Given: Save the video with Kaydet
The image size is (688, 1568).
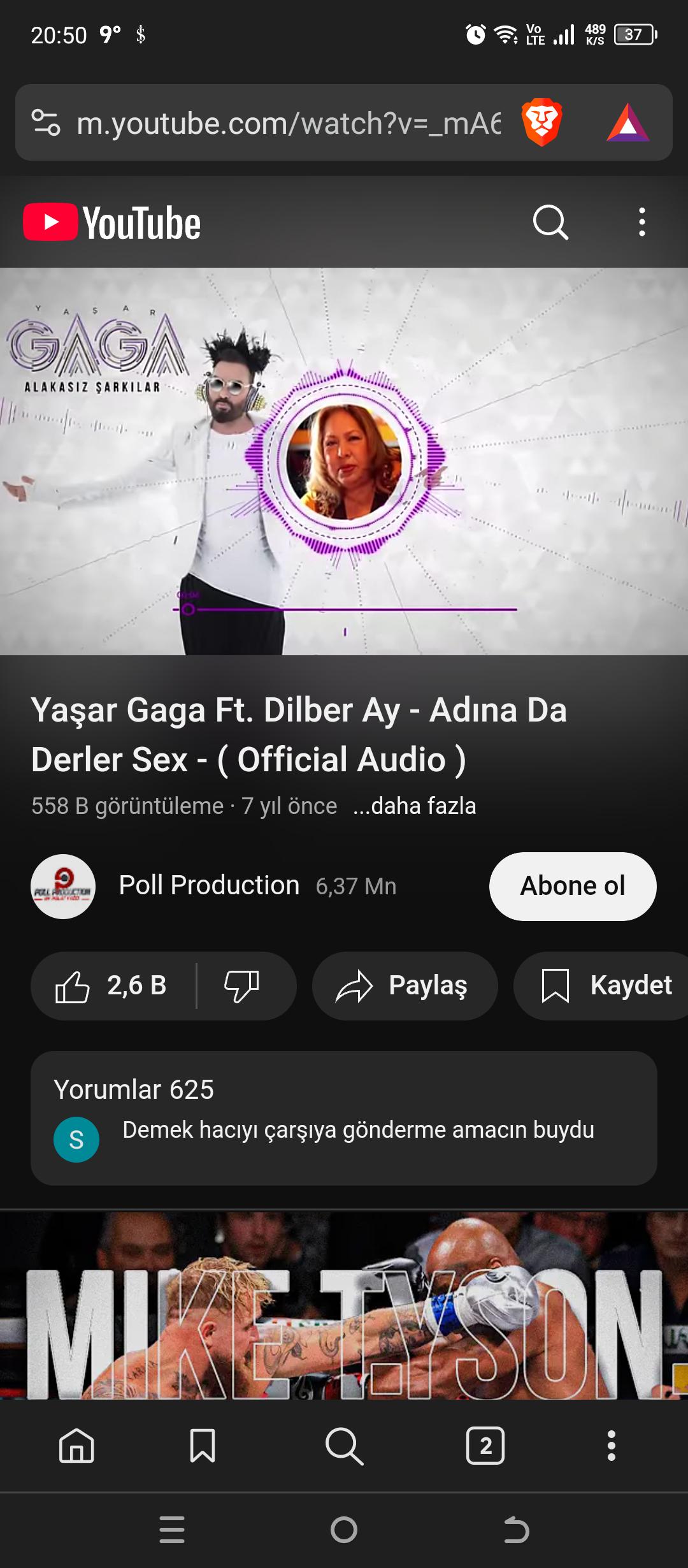Looking at the screenshot, I should point(605,986).
